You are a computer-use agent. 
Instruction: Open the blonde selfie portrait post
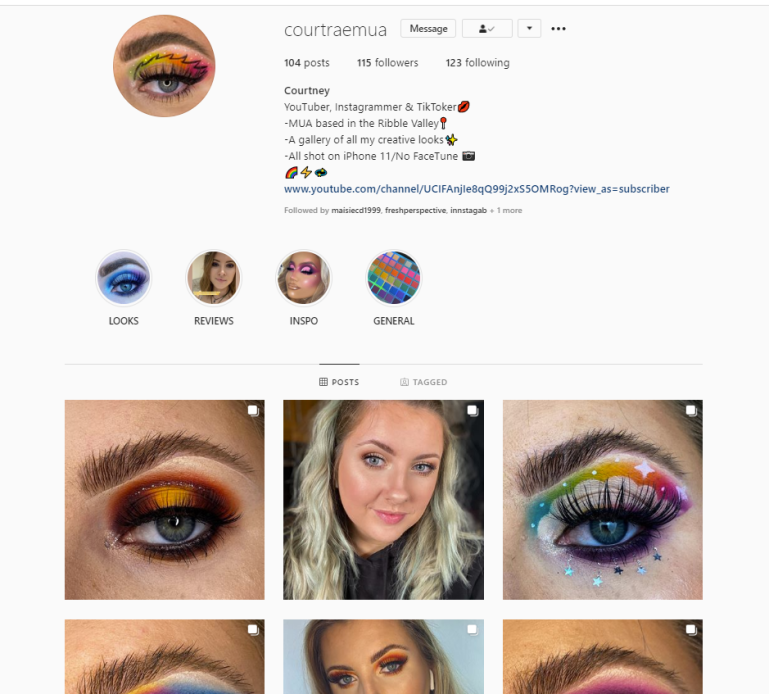383,499
